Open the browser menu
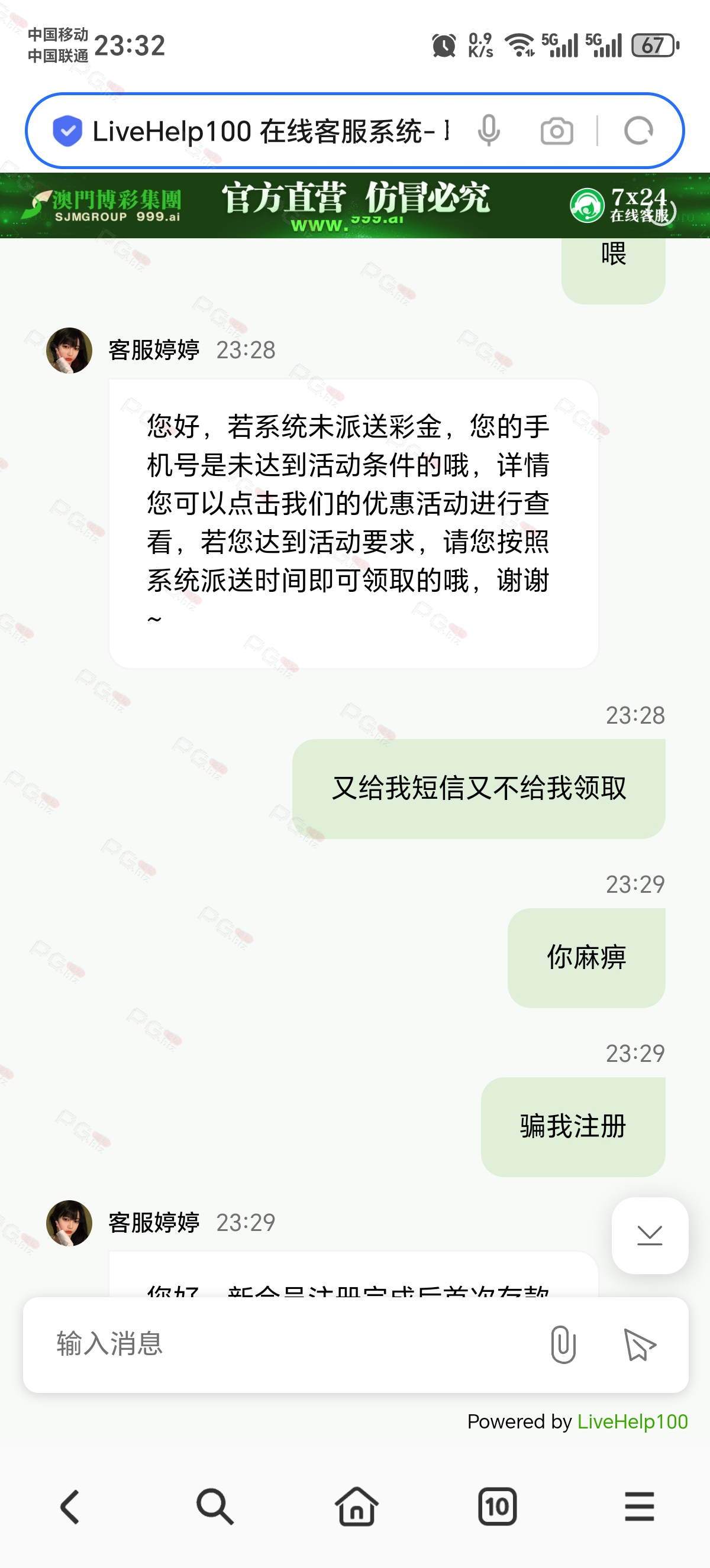710x1568 pixels. pos(640,1507)
